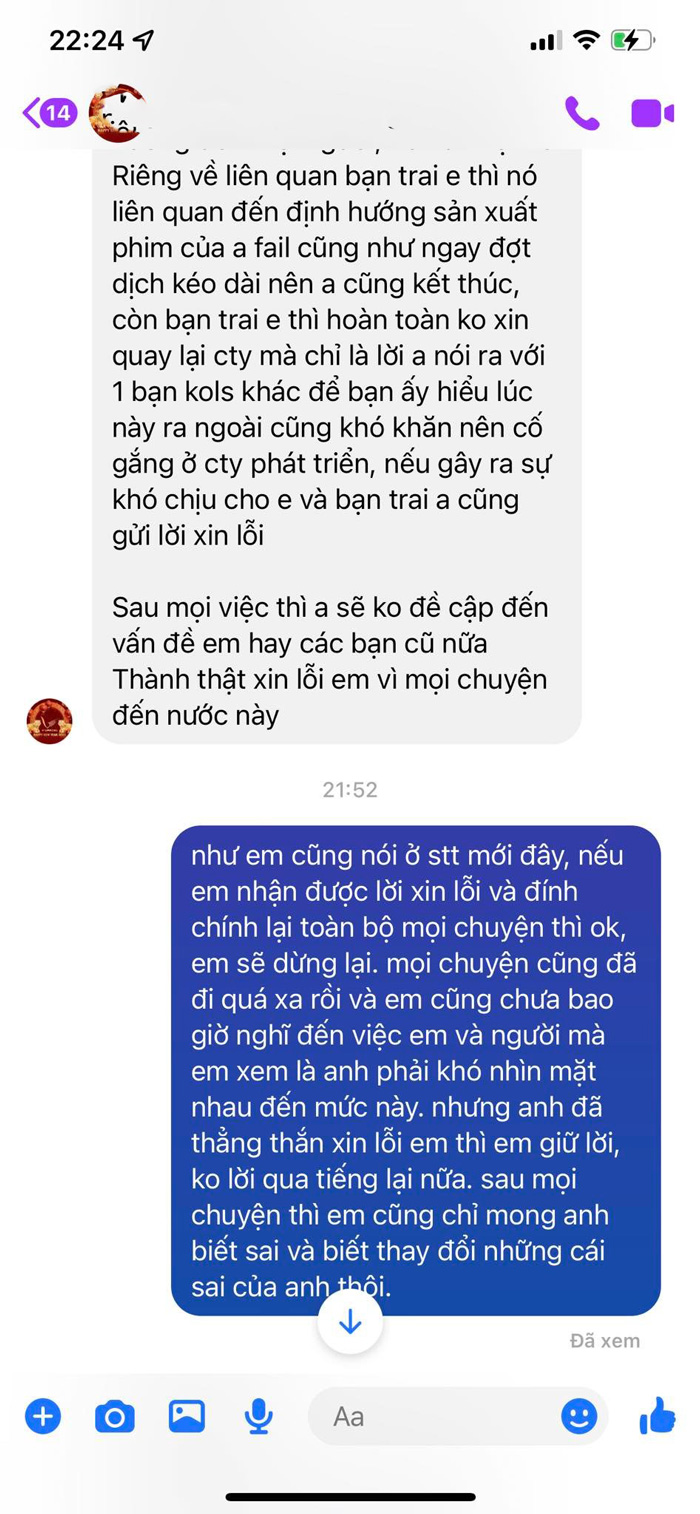
Task: Open the camera to take a photo
Action: (x=115, y=1416)
